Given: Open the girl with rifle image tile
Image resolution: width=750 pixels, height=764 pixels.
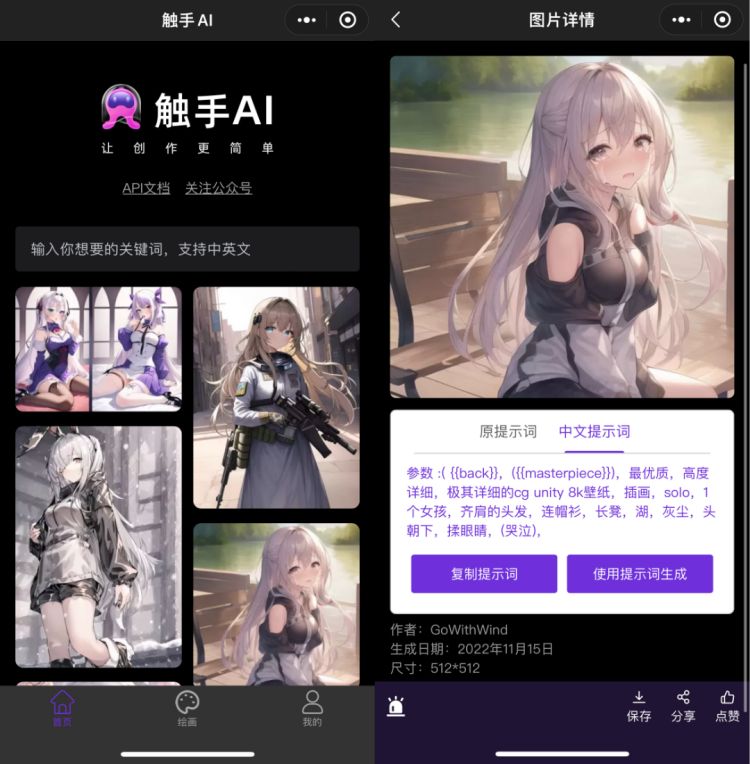Looking at the screenshot, I should click(x=276, y=397).
